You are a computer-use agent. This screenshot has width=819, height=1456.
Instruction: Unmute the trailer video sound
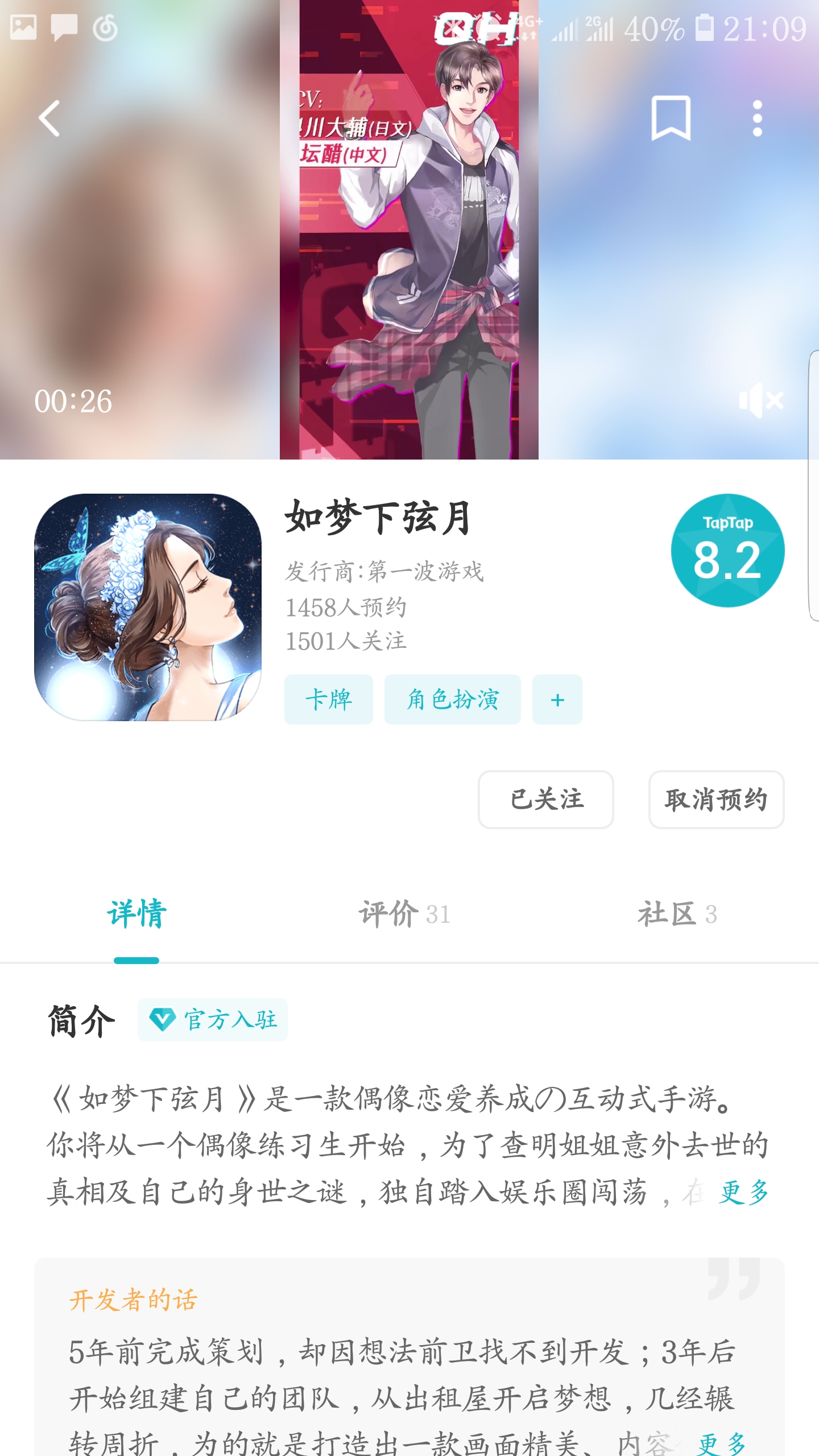760,400
